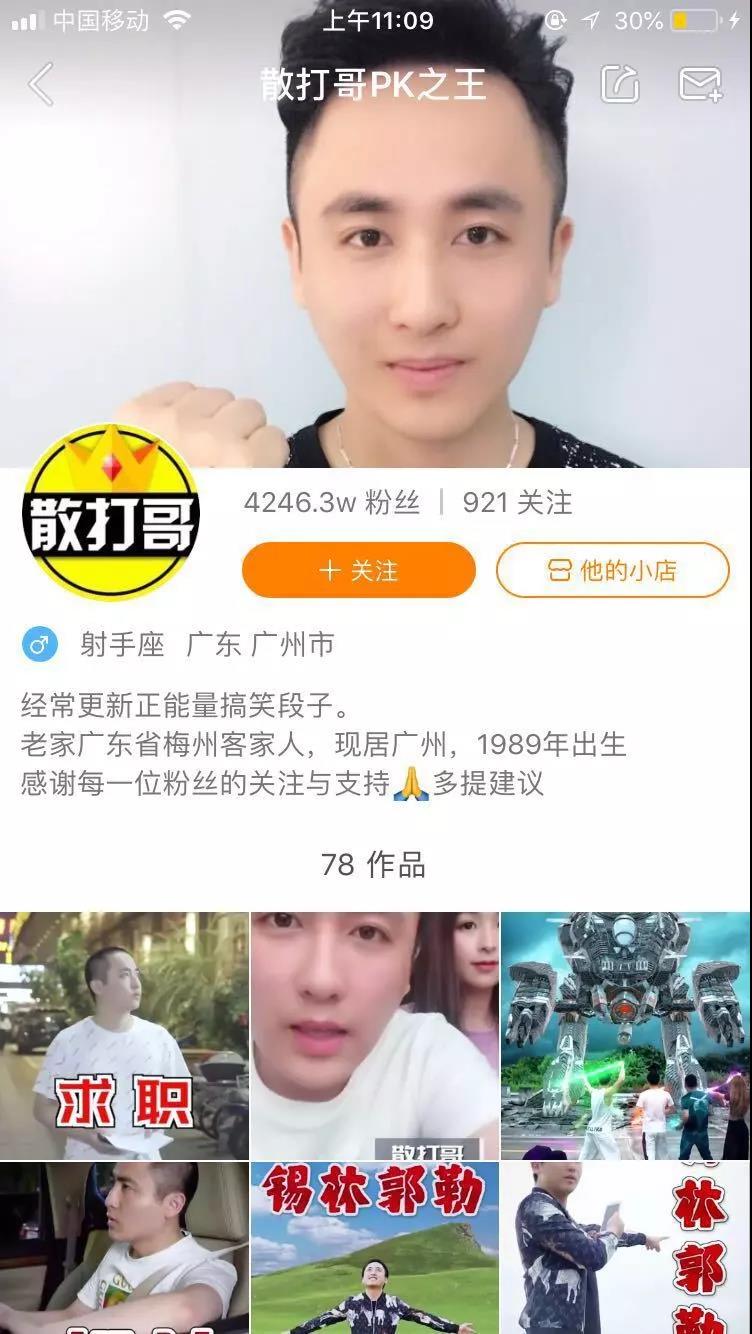Share this profile via the share icon
The height and width of the screenshot is (1334, 752).
619,85
